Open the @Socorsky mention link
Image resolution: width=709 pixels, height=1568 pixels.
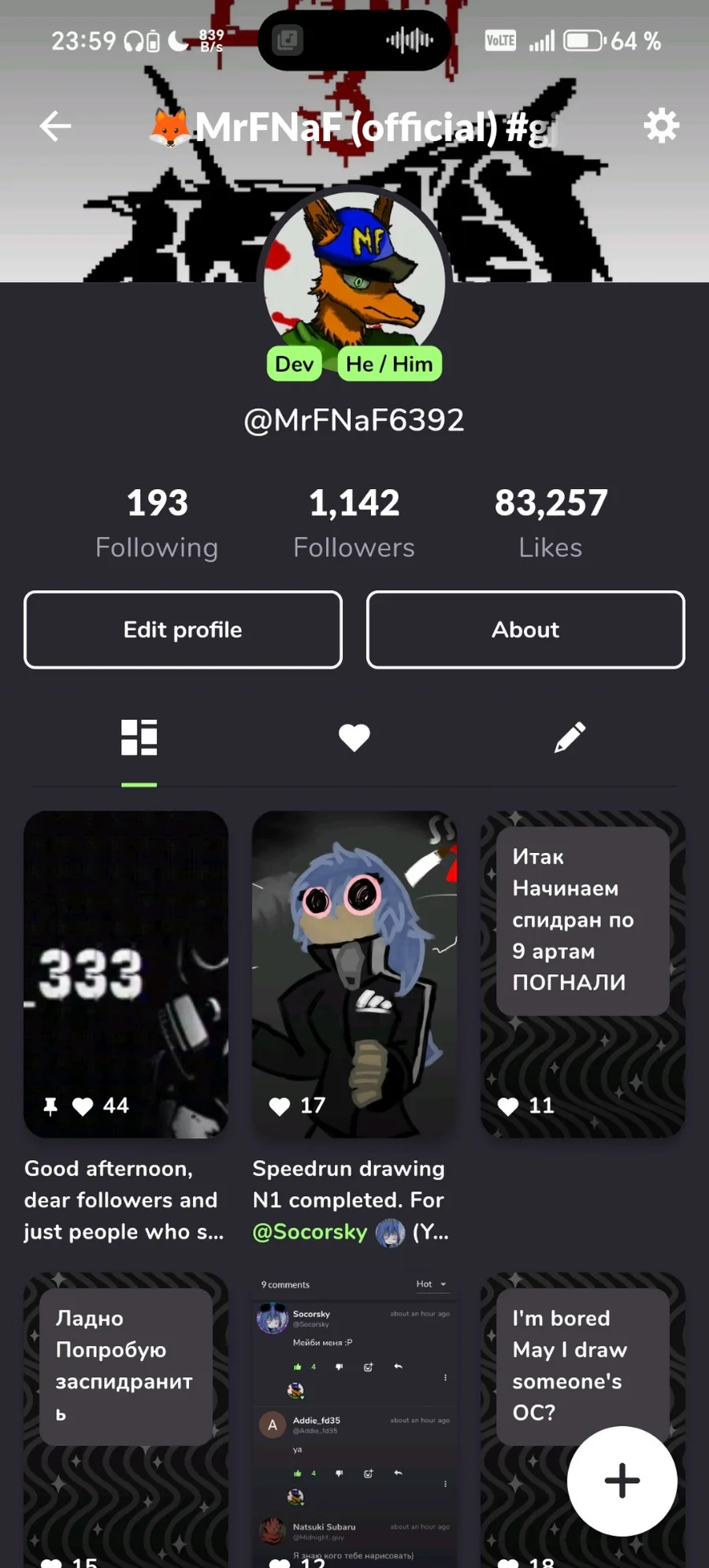tap(310, 1232)
